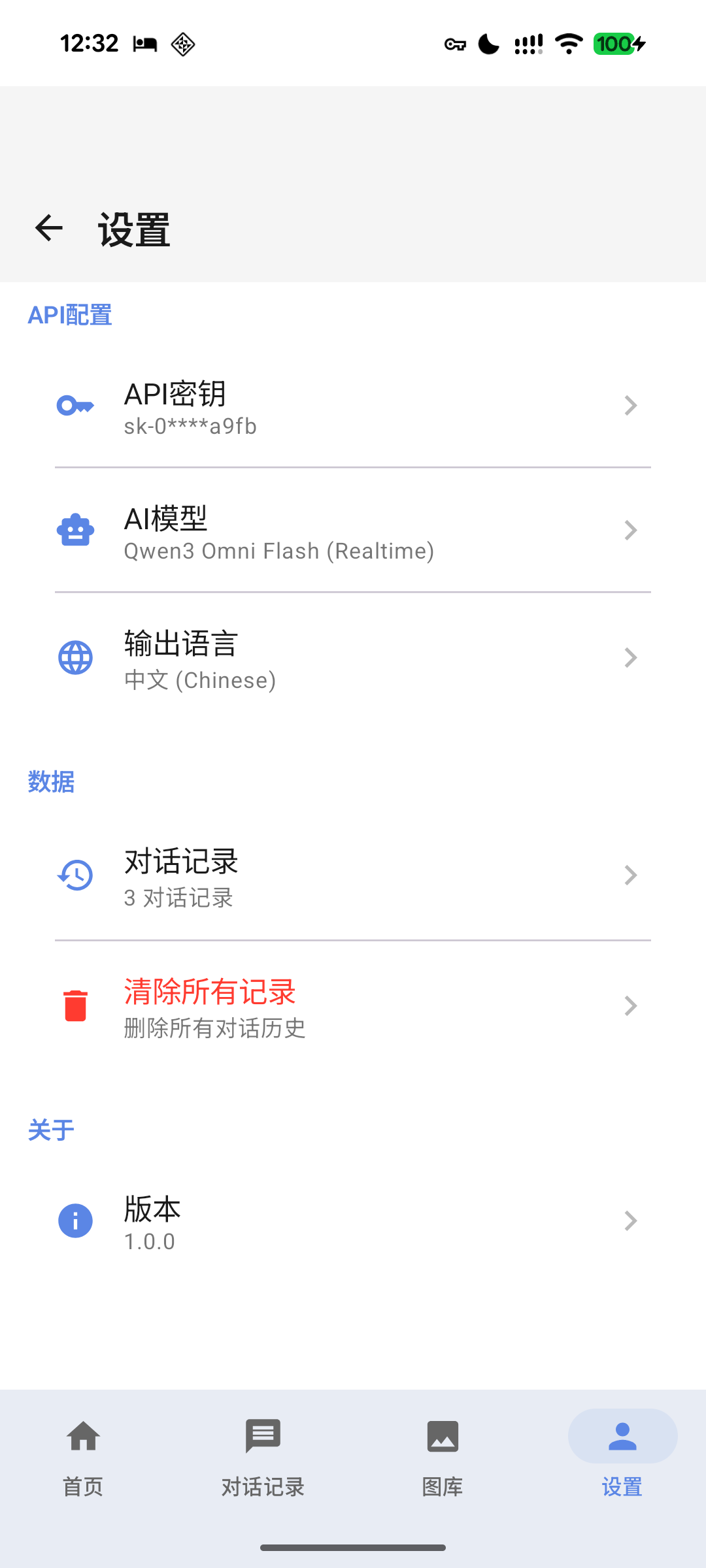Select the 首页 home icon in bottom navigation

click(x=82, y=1436)
